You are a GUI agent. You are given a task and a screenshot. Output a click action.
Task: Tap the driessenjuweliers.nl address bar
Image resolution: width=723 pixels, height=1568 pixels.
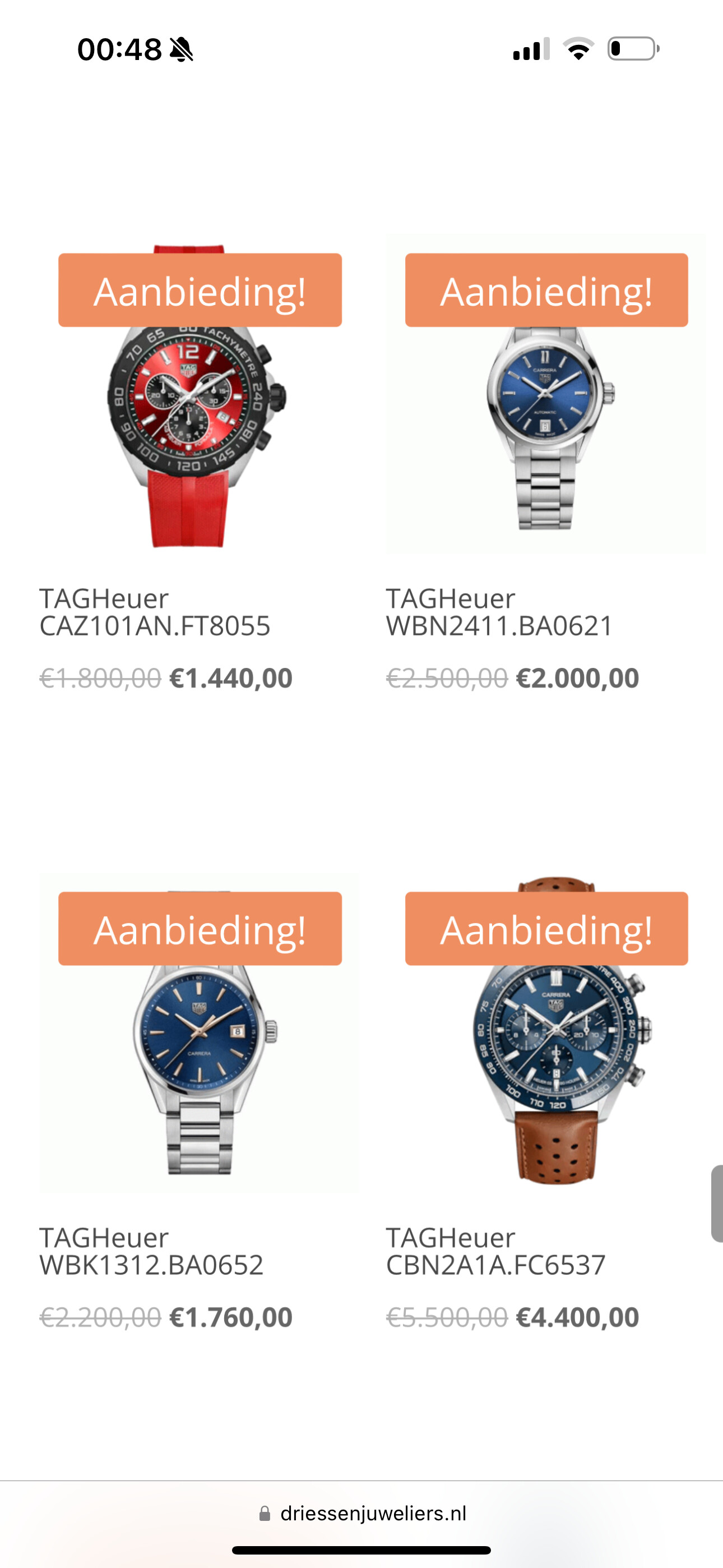pos(363,1513)
